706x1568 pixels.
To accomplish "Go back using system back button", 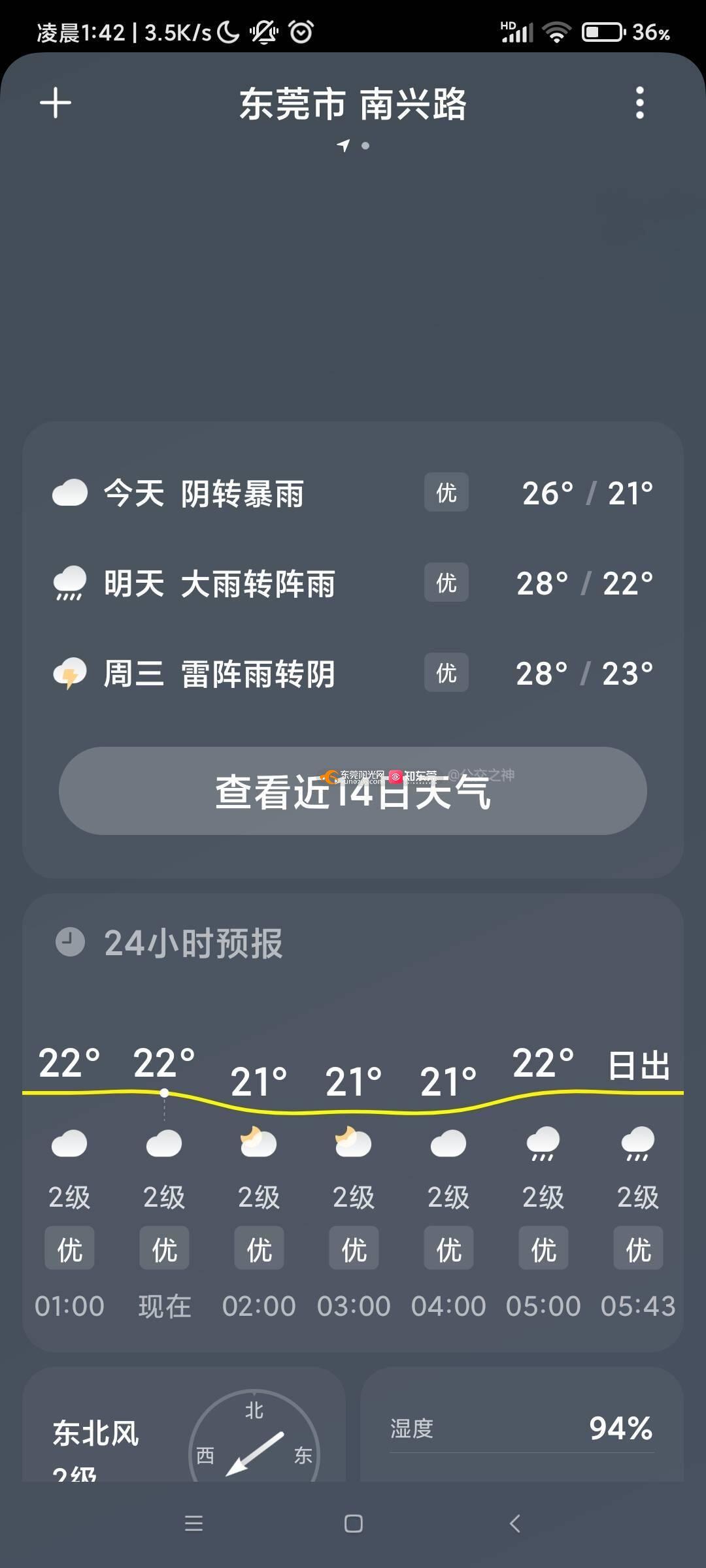I will click(514, 1524).
